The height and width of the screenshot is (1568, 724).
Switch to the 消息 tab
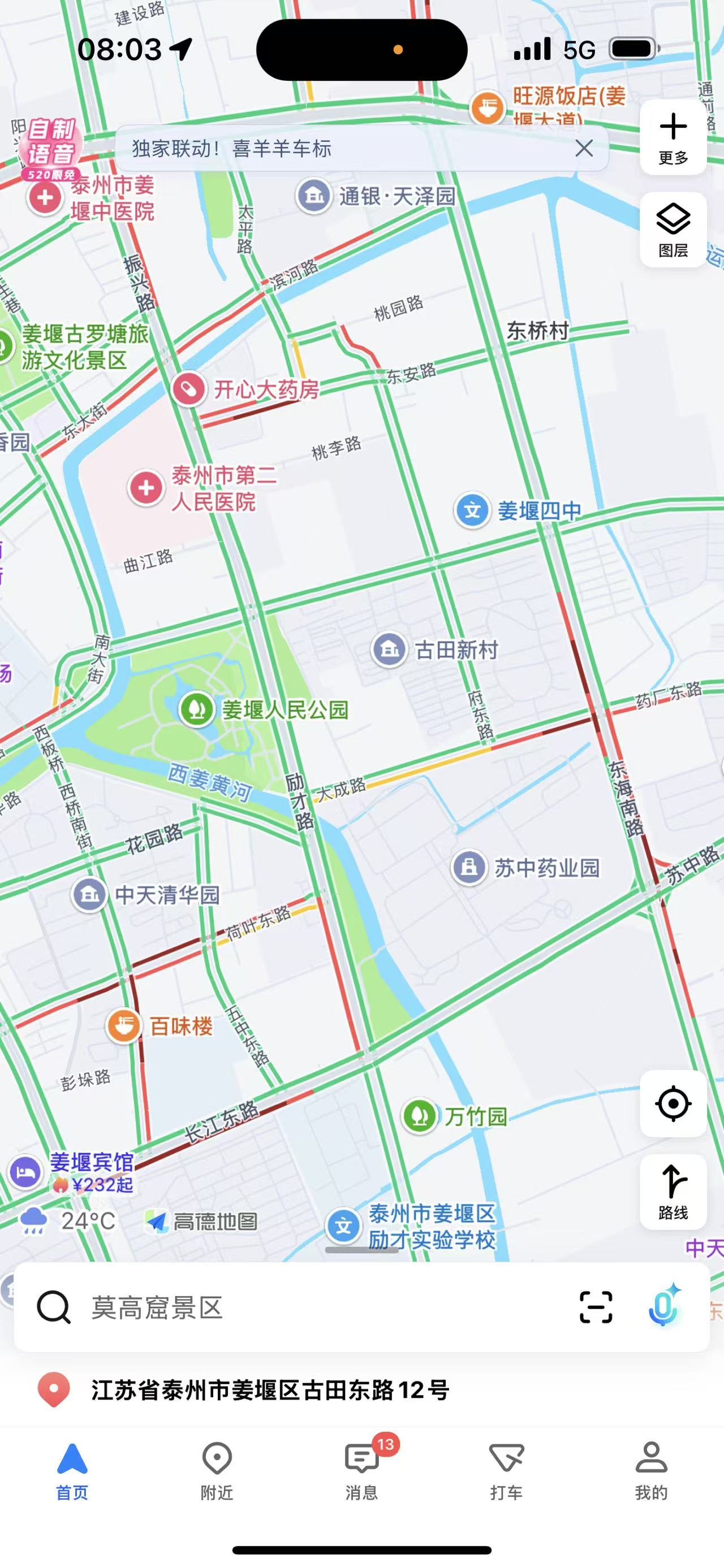361,1472
